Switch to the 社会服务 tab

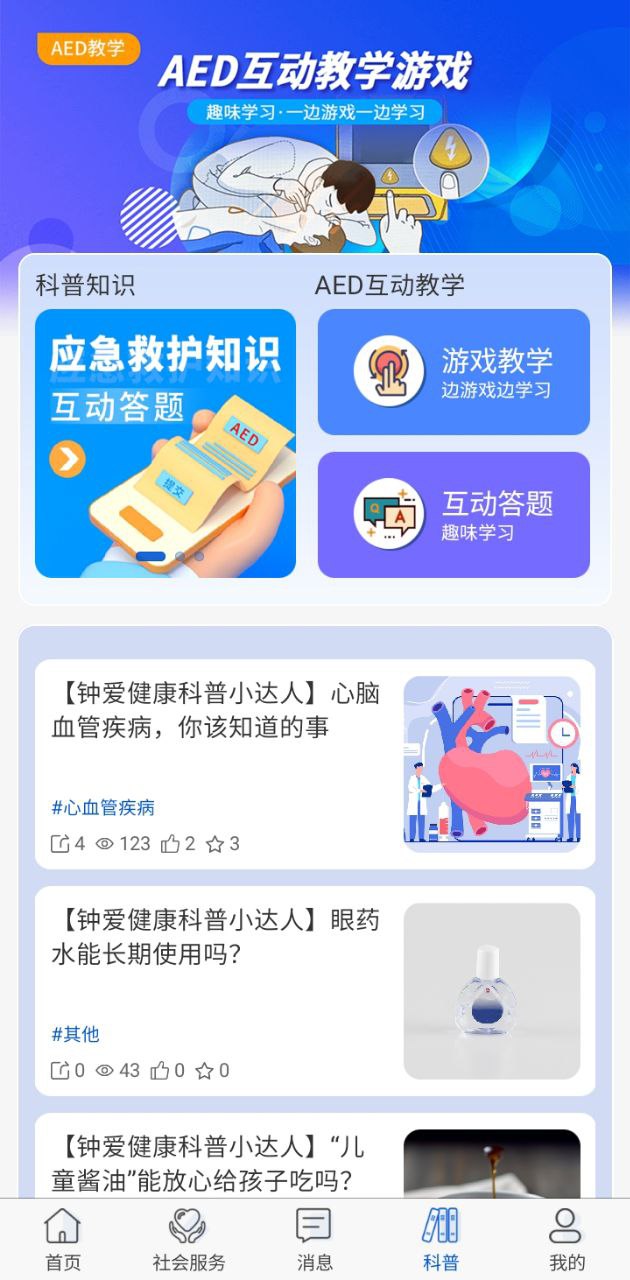(189, 1240)
